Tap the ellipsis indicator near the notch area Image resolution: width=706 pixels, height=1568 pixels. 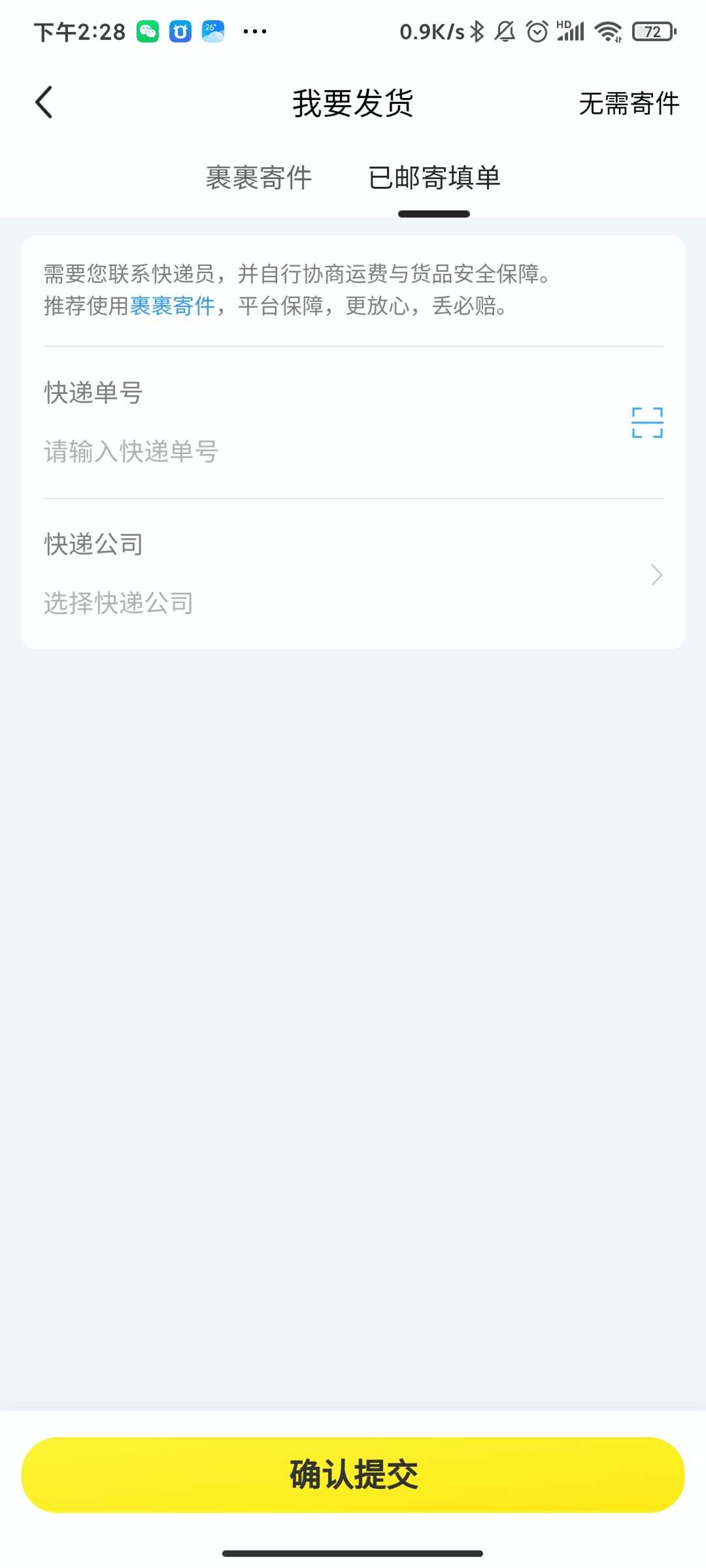pyautogui.click(x=255, y=31)
